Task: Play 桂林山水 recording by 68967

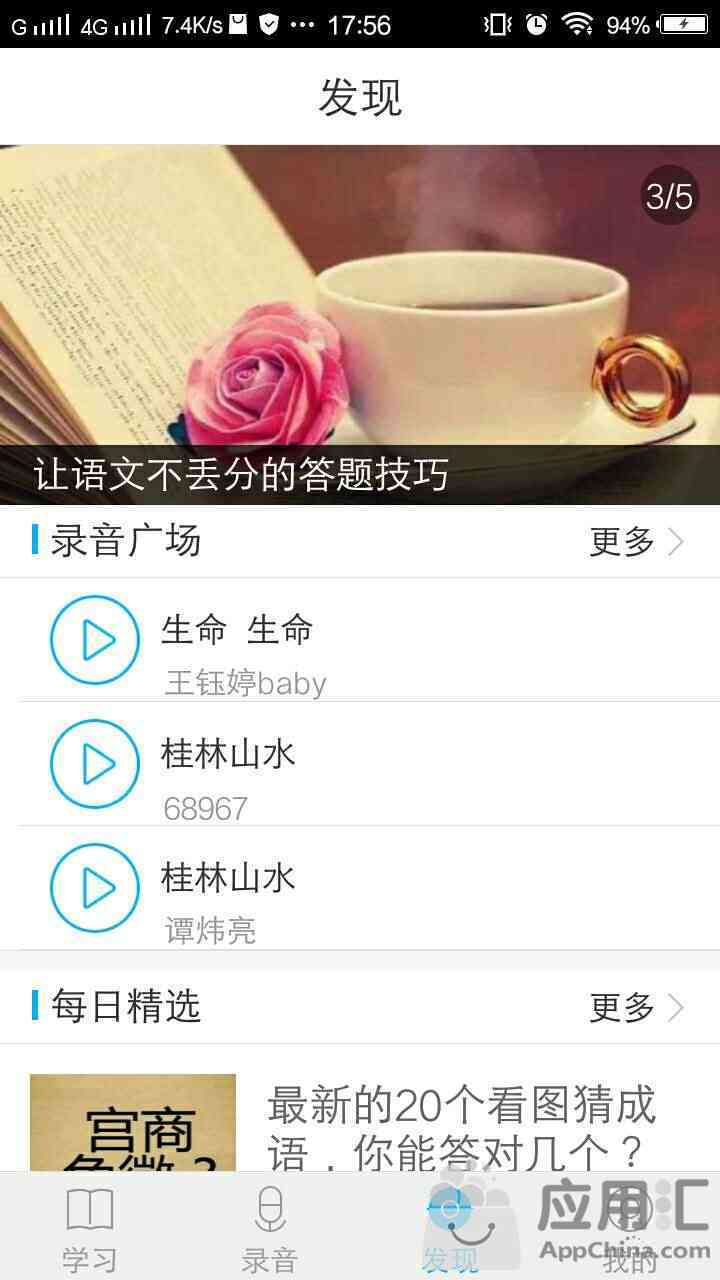Action: 95,764
